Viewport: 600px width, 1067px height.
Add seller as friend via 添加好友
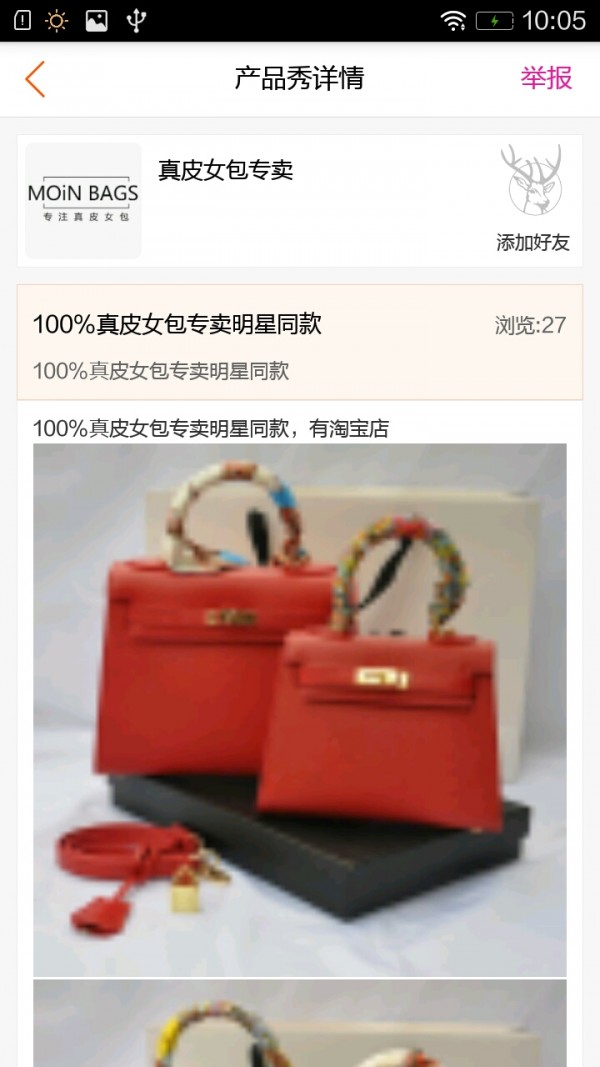point(533,241)
